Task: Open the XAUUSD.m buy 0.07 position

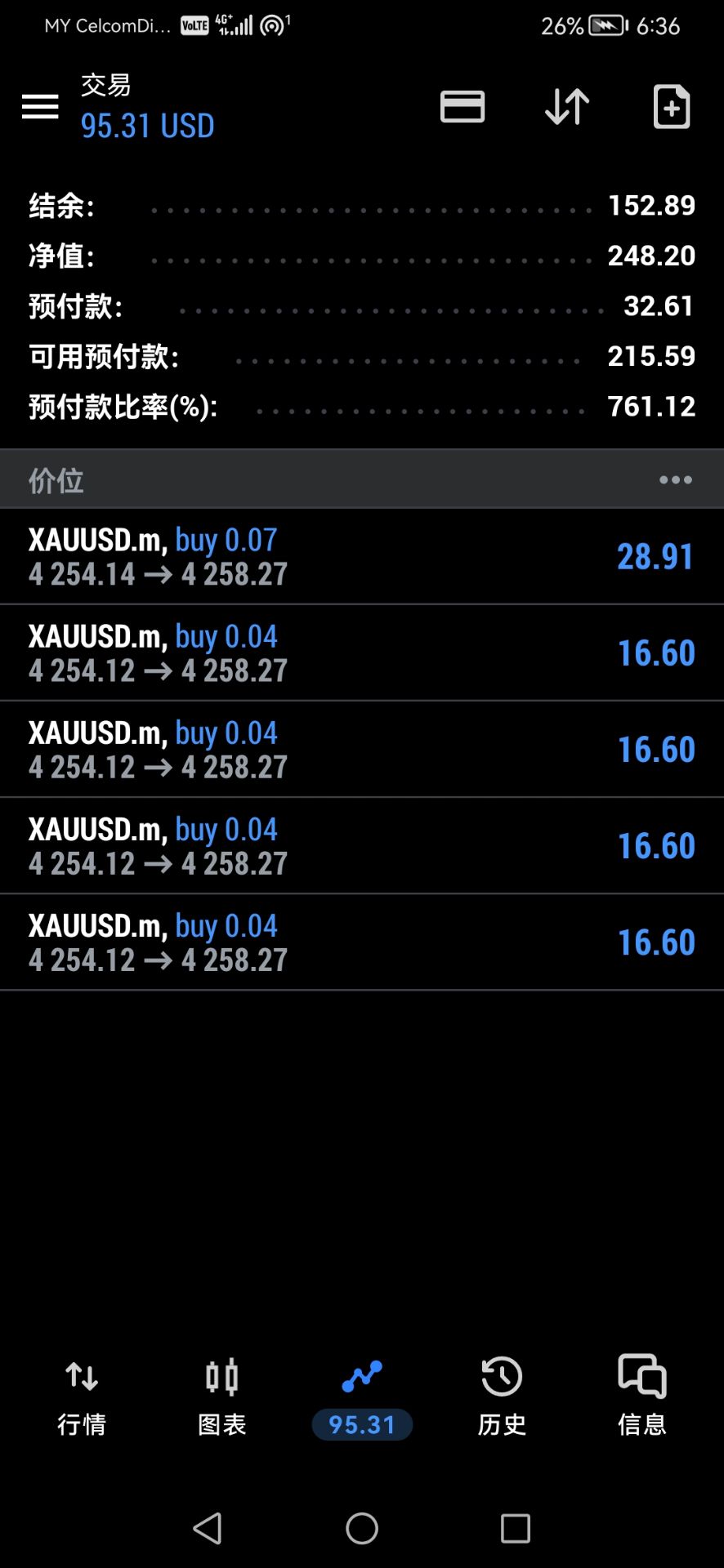Action: point(362,556)
